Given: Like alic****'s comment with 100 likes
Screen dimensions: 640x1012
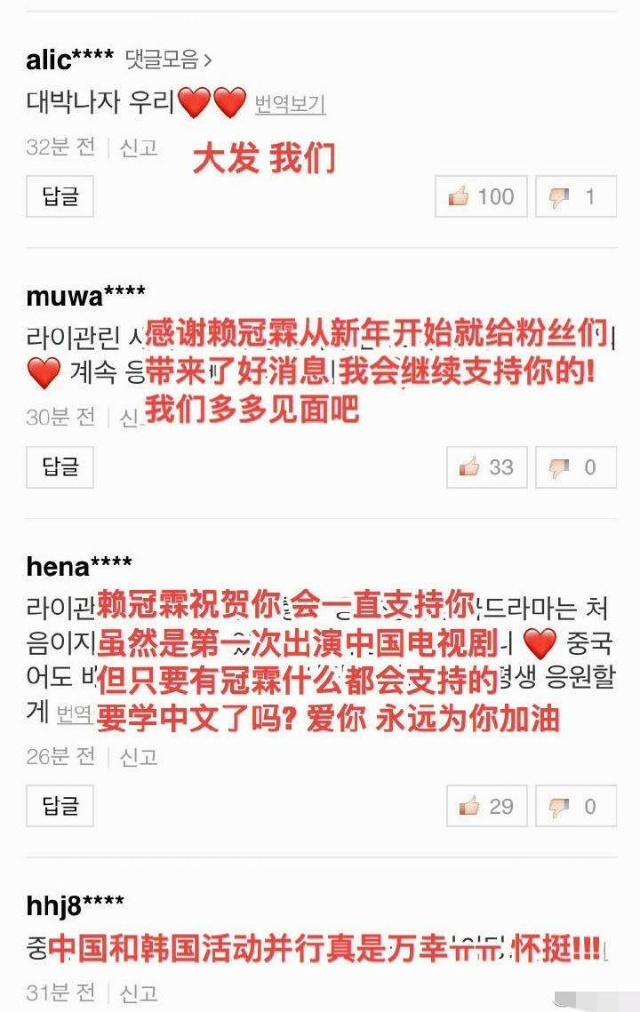Looking at the screenshot, I should click(481, 196).
